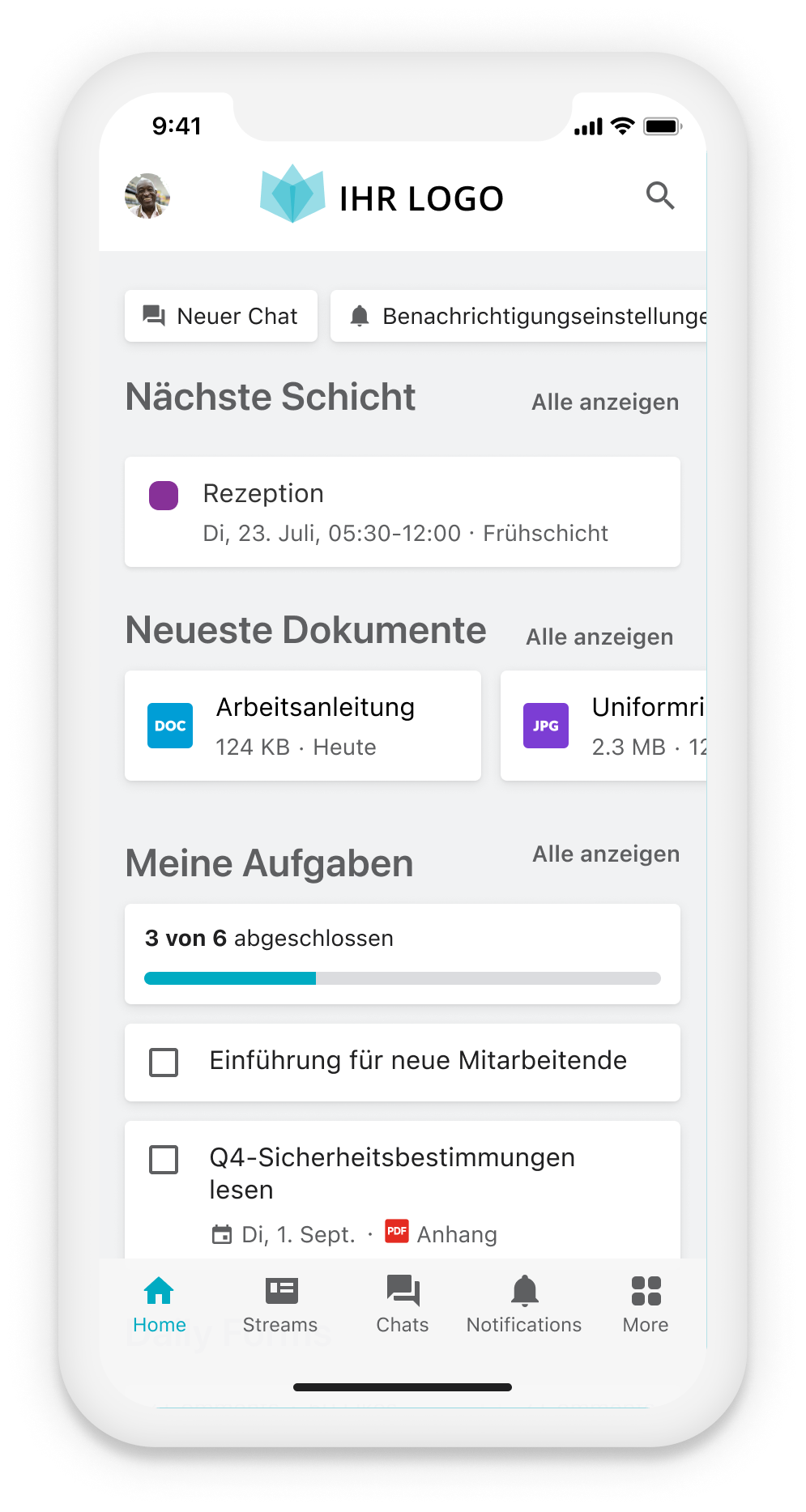Show all under Meine Aufgaben

pos(605,854)
